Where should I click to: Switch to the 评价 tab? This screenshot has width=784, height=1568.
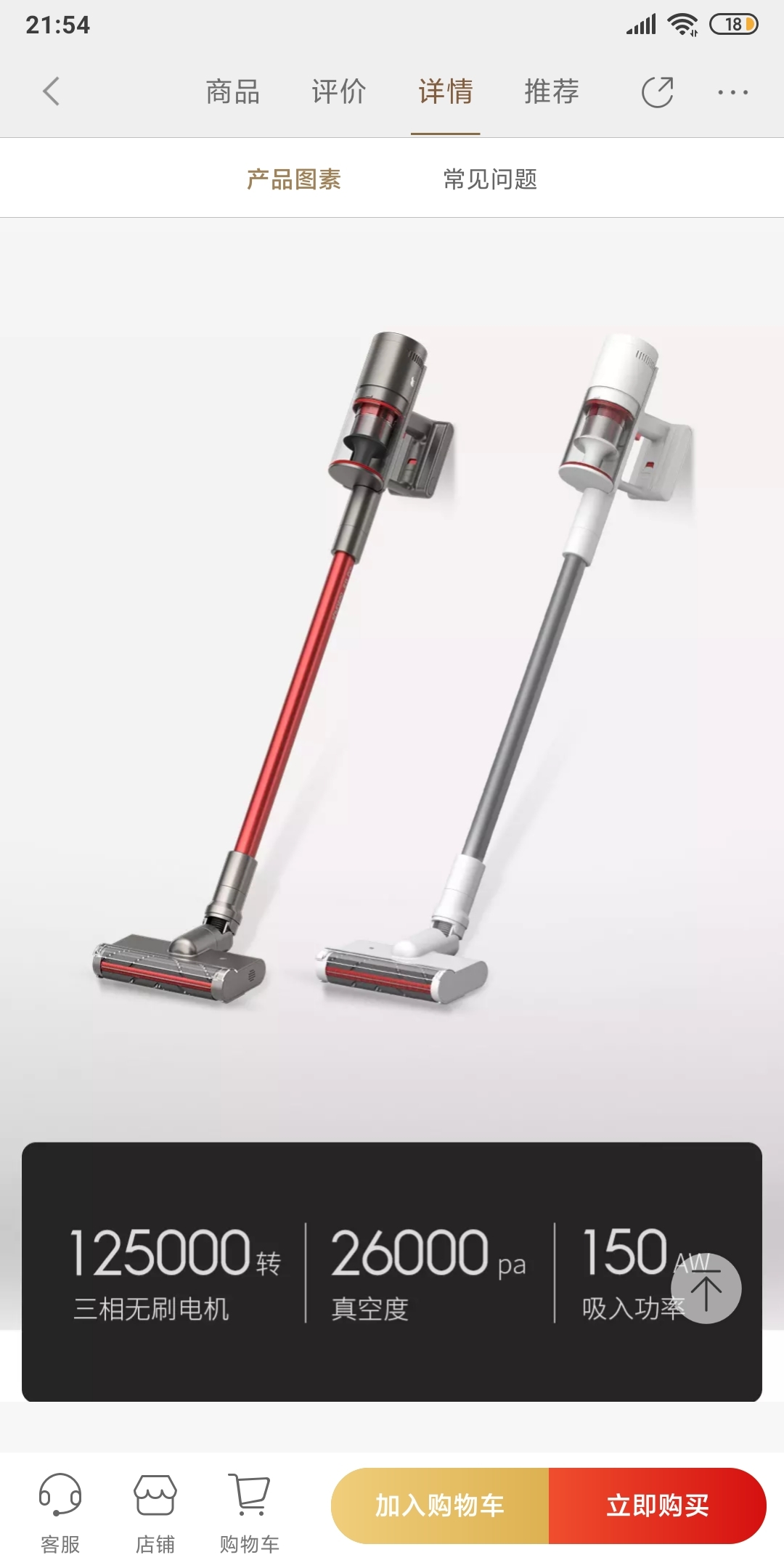click(339, 91)
